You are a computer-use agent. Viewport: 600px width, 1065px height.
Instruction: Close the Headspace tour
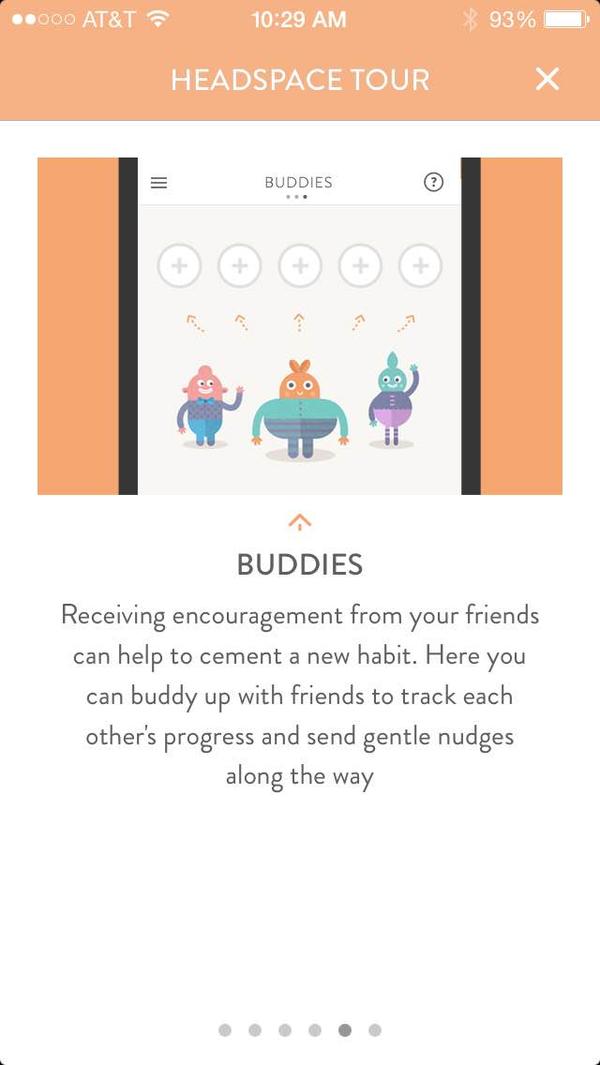click(547, 79)
